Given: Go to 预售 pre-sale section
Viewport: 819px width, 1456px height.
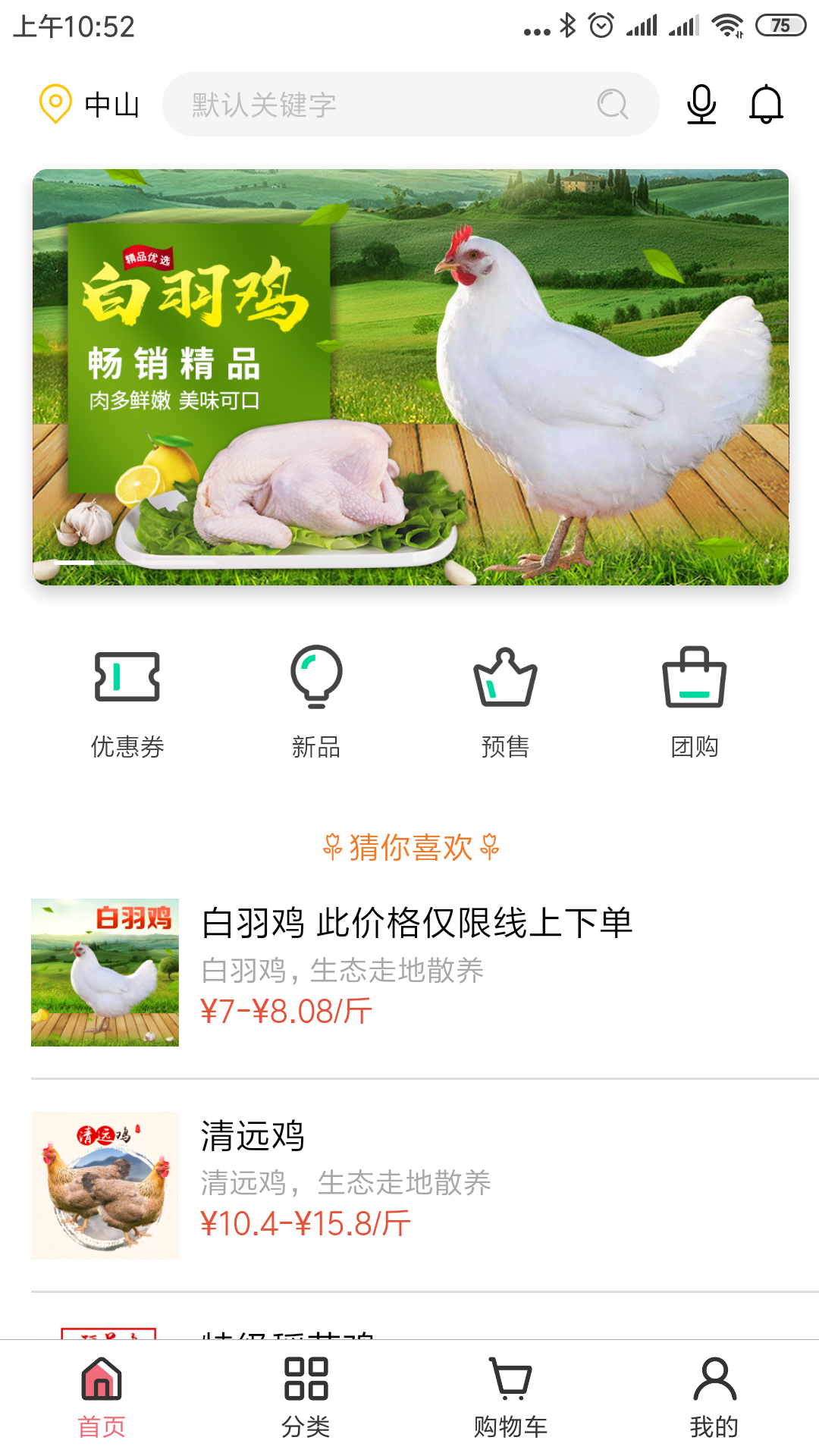Looking at the screenshot, I should pos(505,701).
